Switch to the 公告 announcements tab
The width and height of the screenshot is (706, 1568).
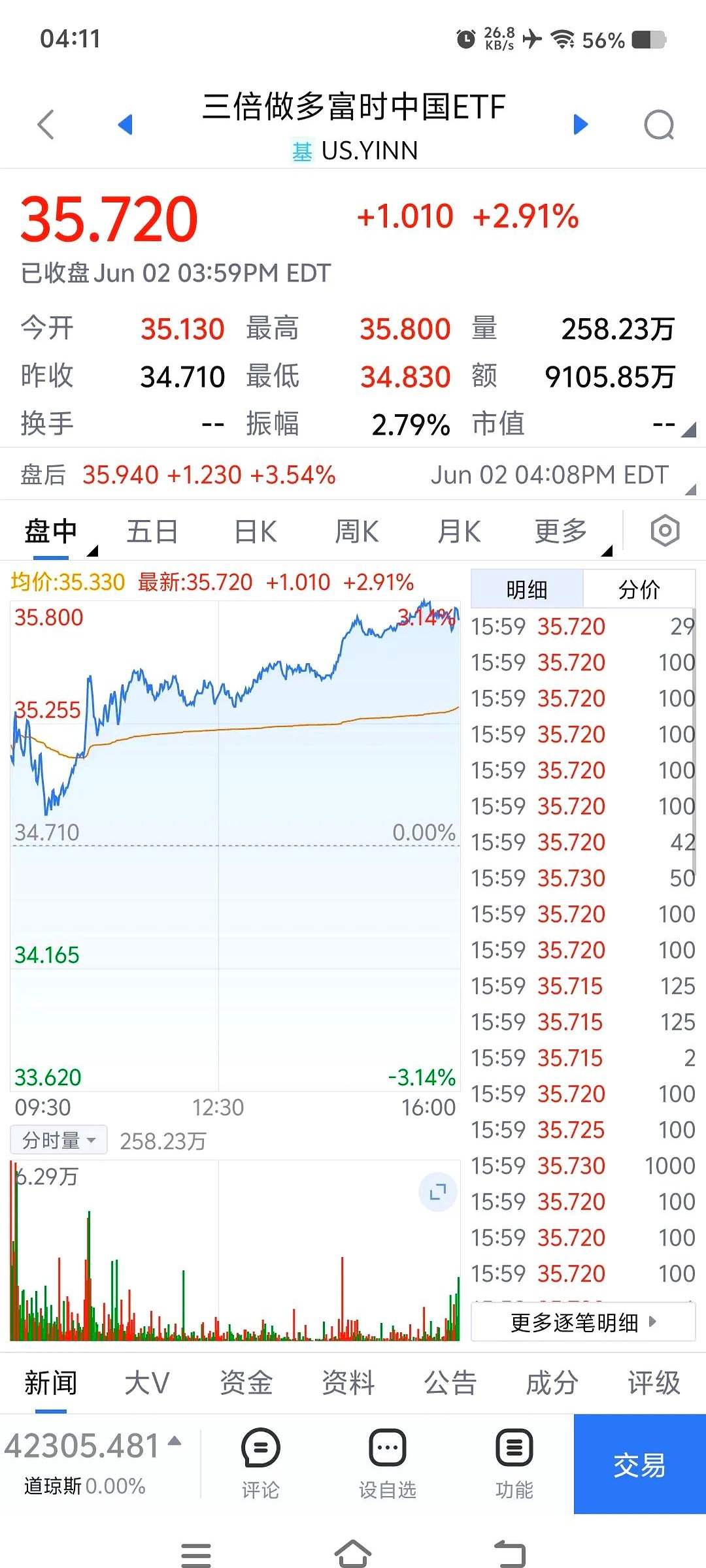450,1382
